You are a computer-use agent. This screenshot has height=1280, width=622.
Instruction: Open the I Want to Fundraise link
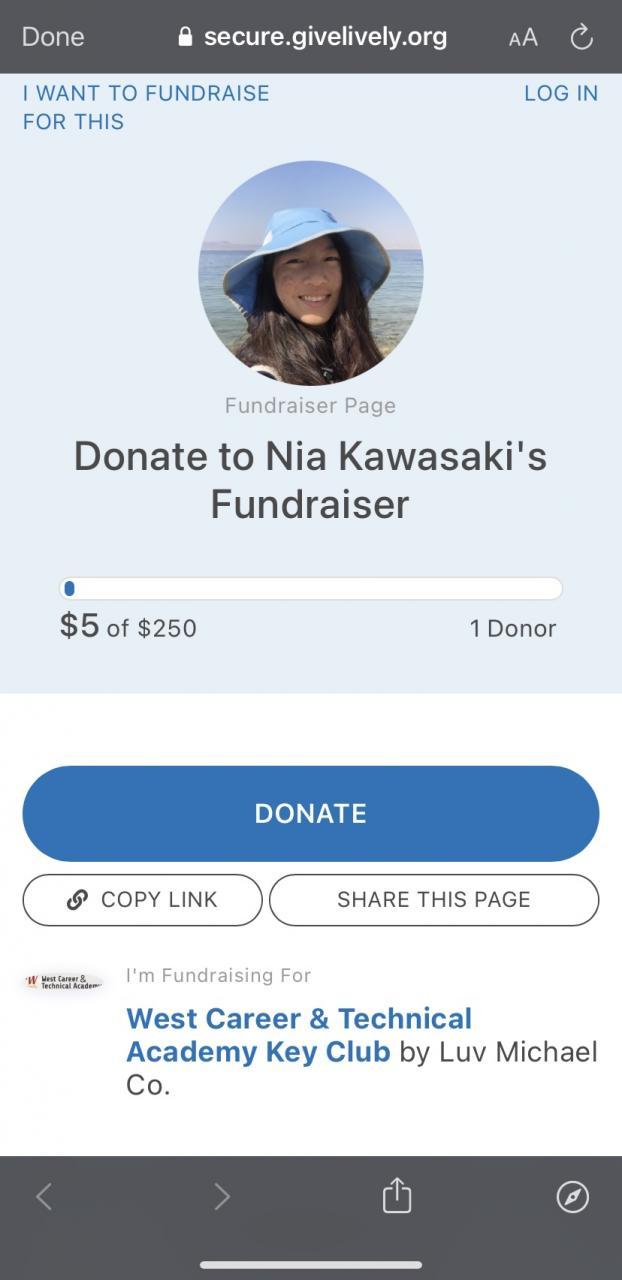146,107
